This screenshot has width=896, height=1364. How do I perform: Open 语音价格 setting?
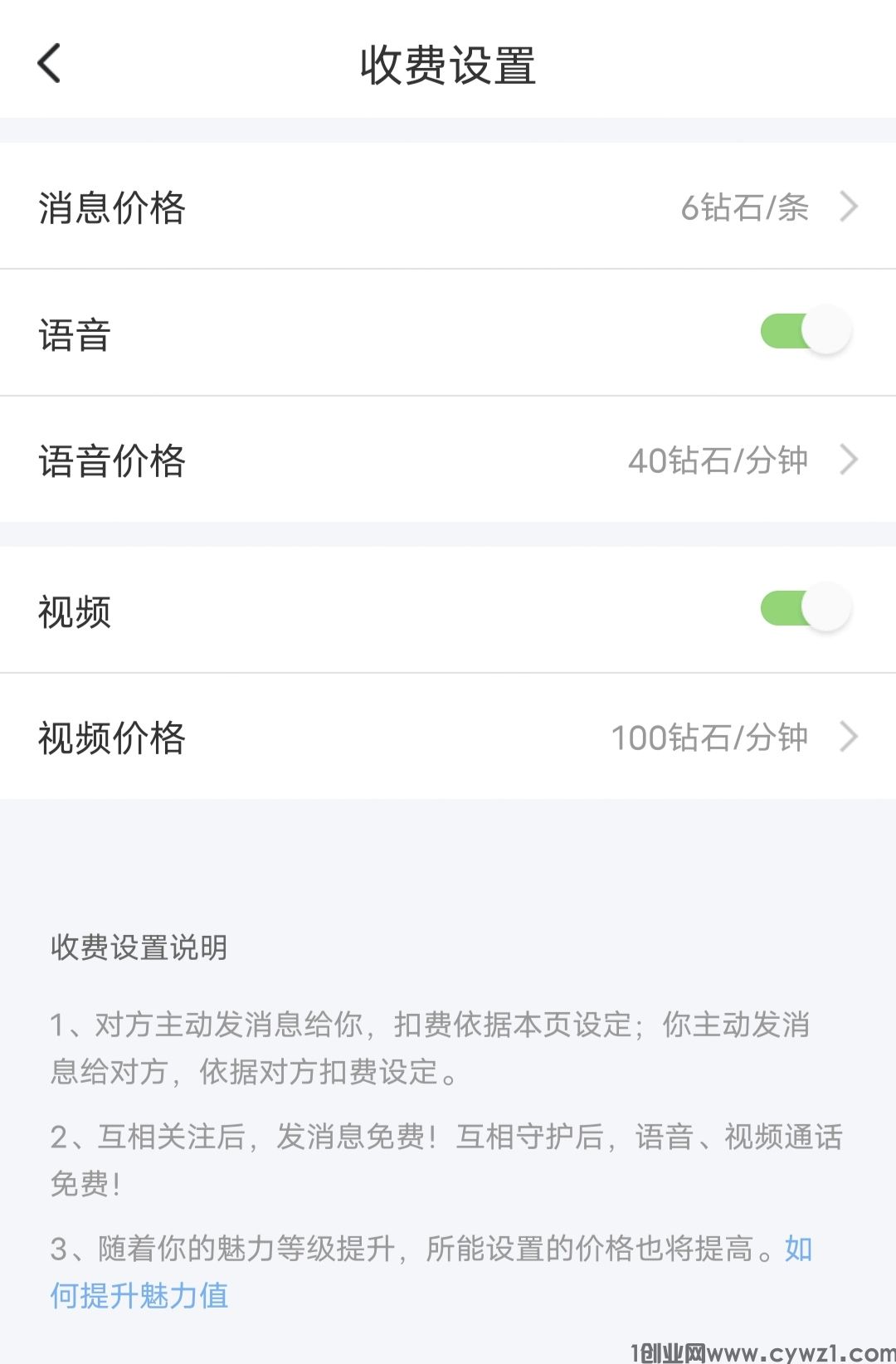tap(448, 460)
